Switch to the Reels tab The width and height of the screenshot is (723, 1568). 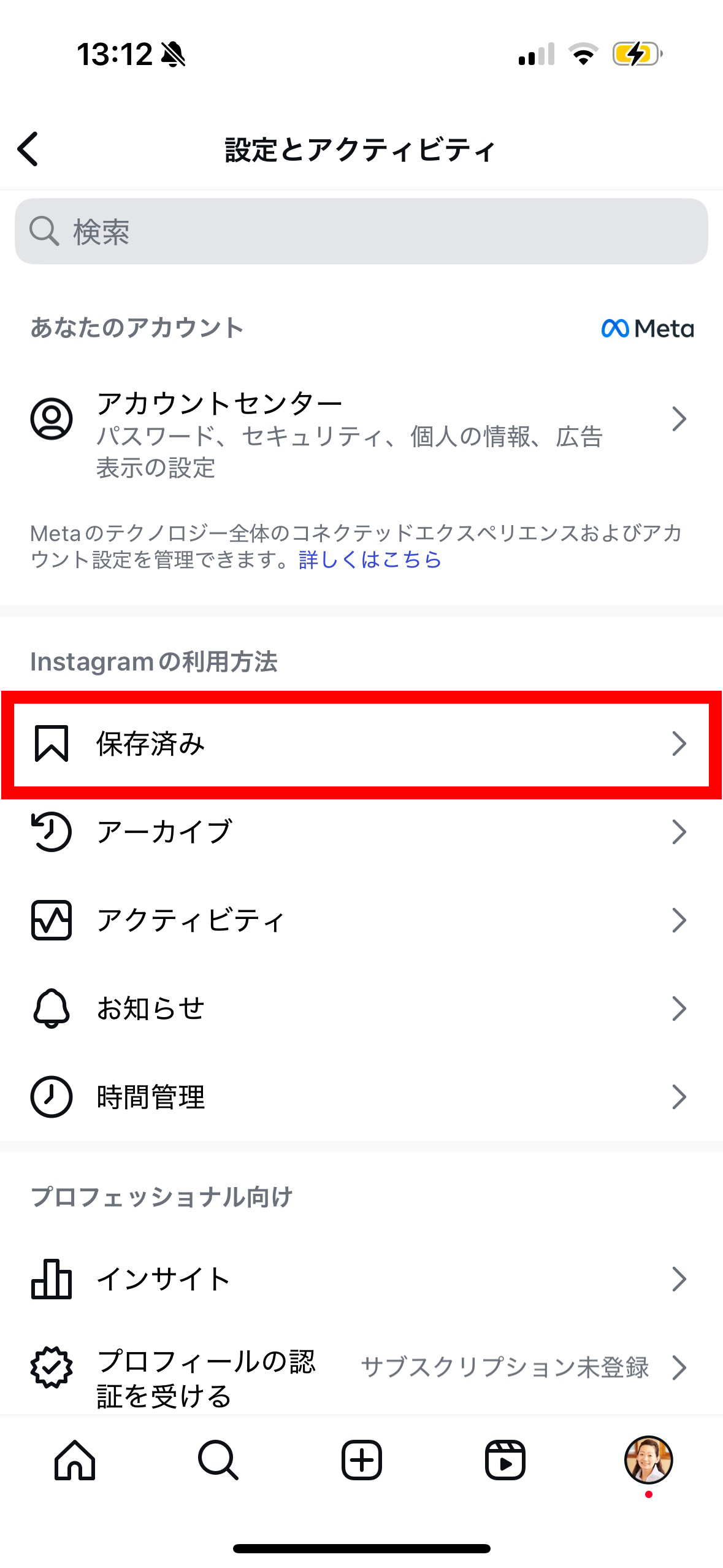pos(505,1461)
